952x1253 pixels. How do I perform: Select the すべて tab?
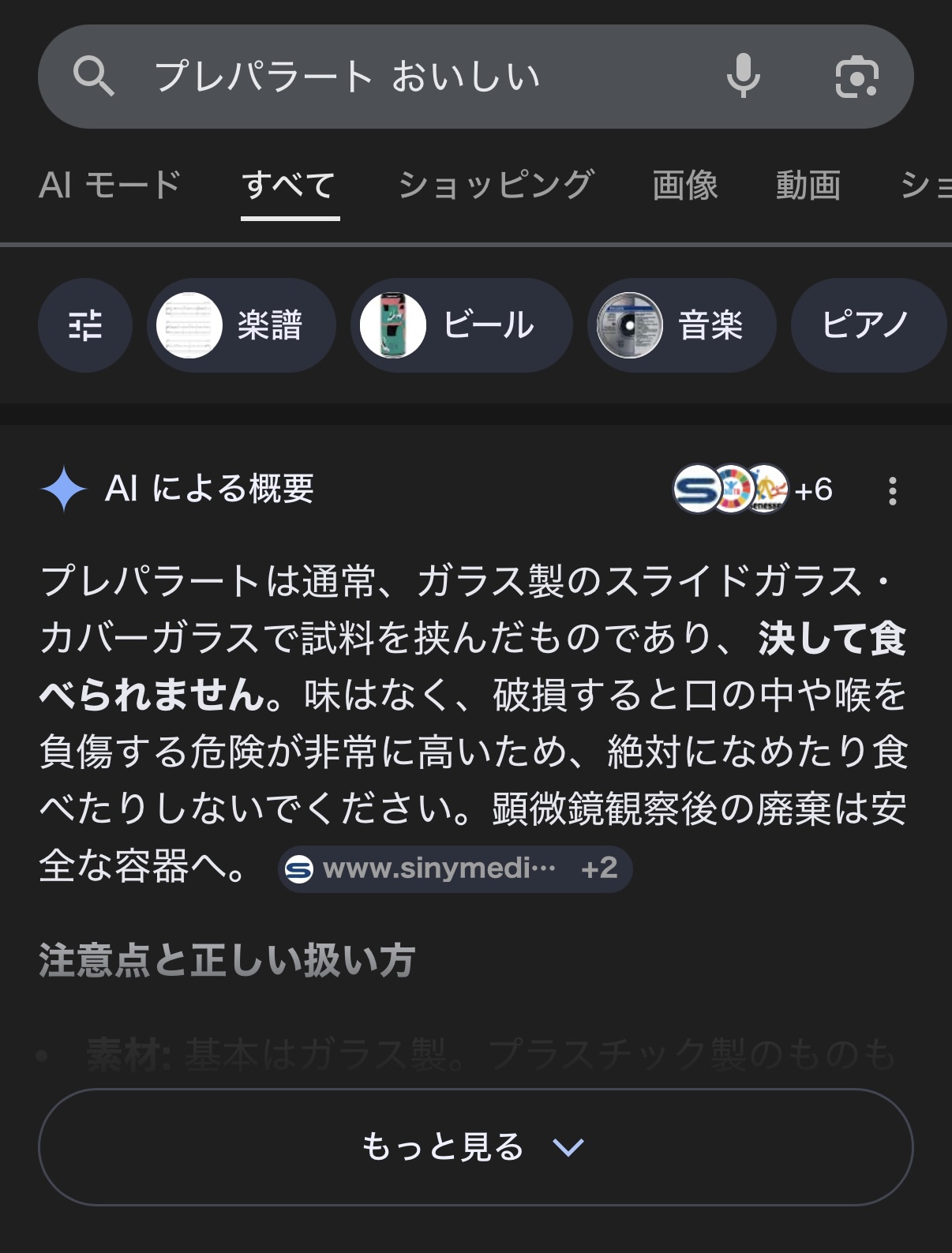[x=289, y=186]
